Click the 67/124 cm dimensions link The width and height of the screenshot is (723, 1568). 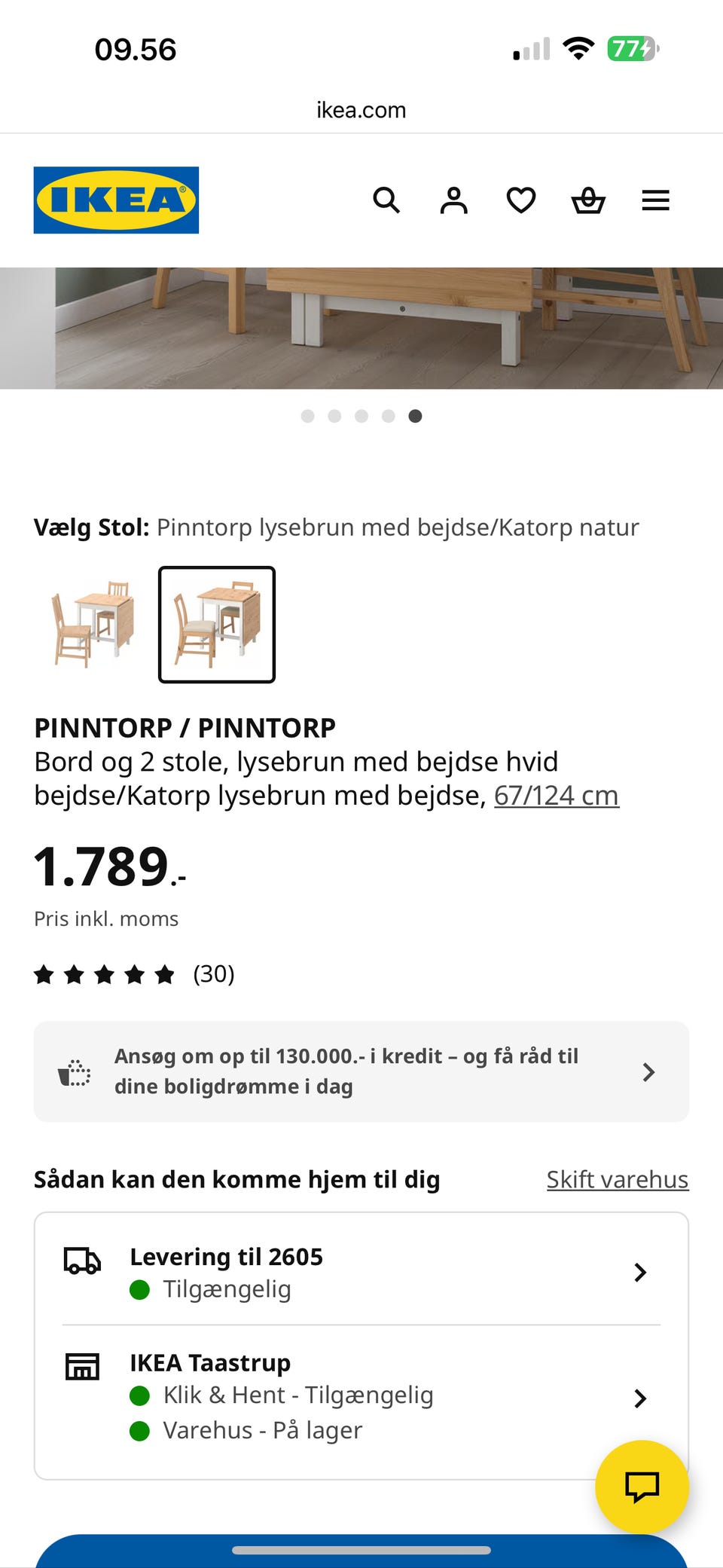[x=556, y=795]
